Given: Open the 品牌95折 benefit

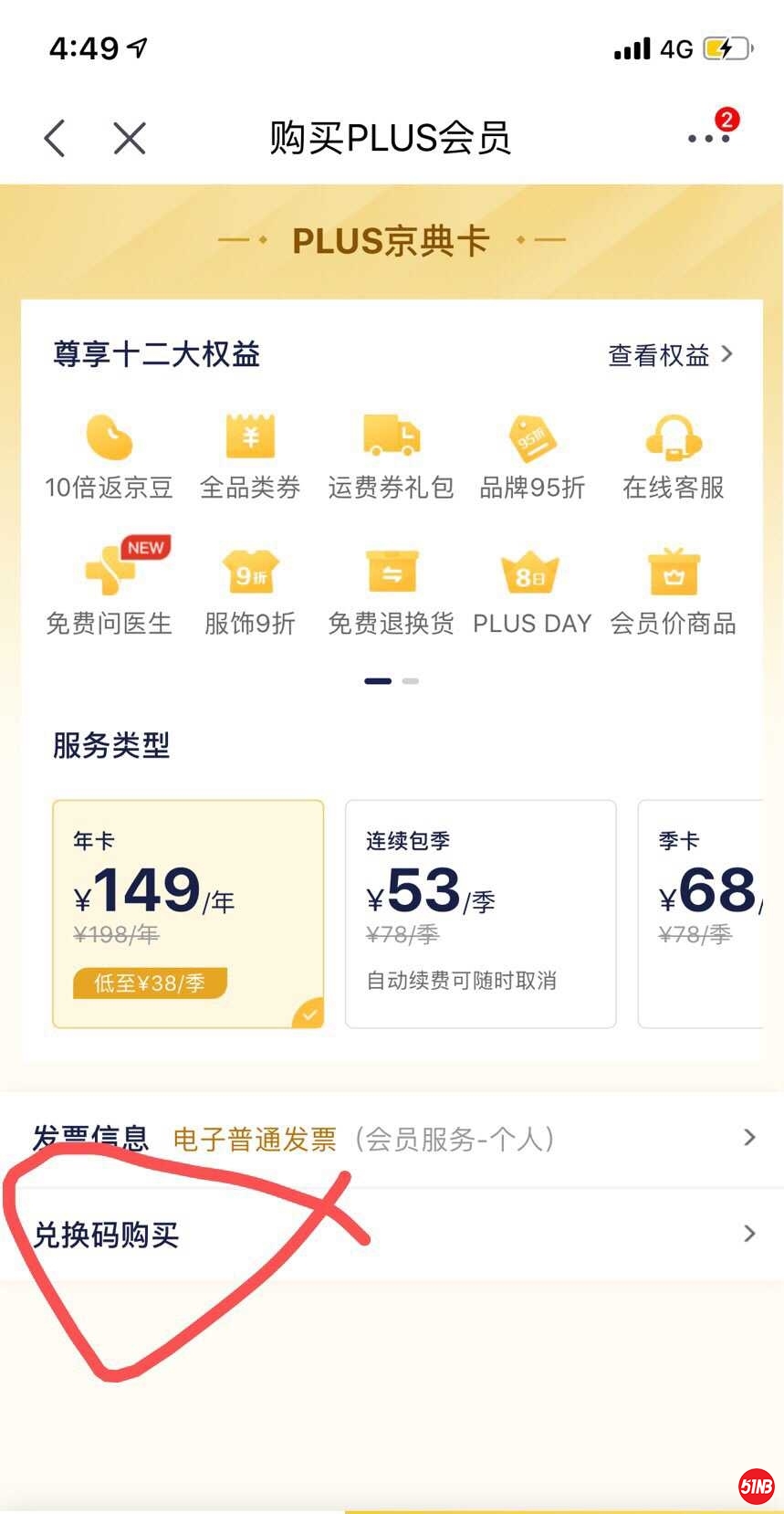Looking at the screenshot, I should (x=532, y=457).
